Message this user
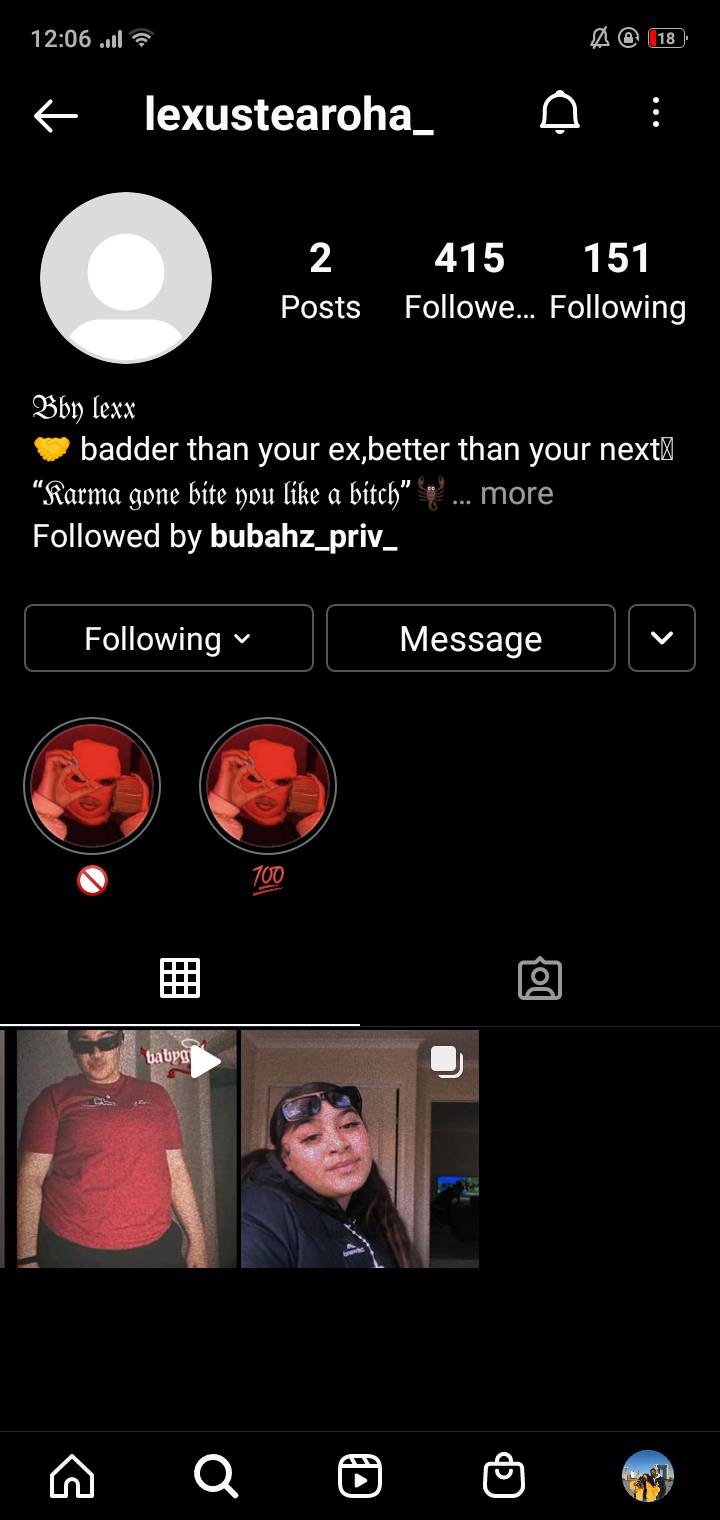The width and height of the screenshot is (720, 1520). 470,638
